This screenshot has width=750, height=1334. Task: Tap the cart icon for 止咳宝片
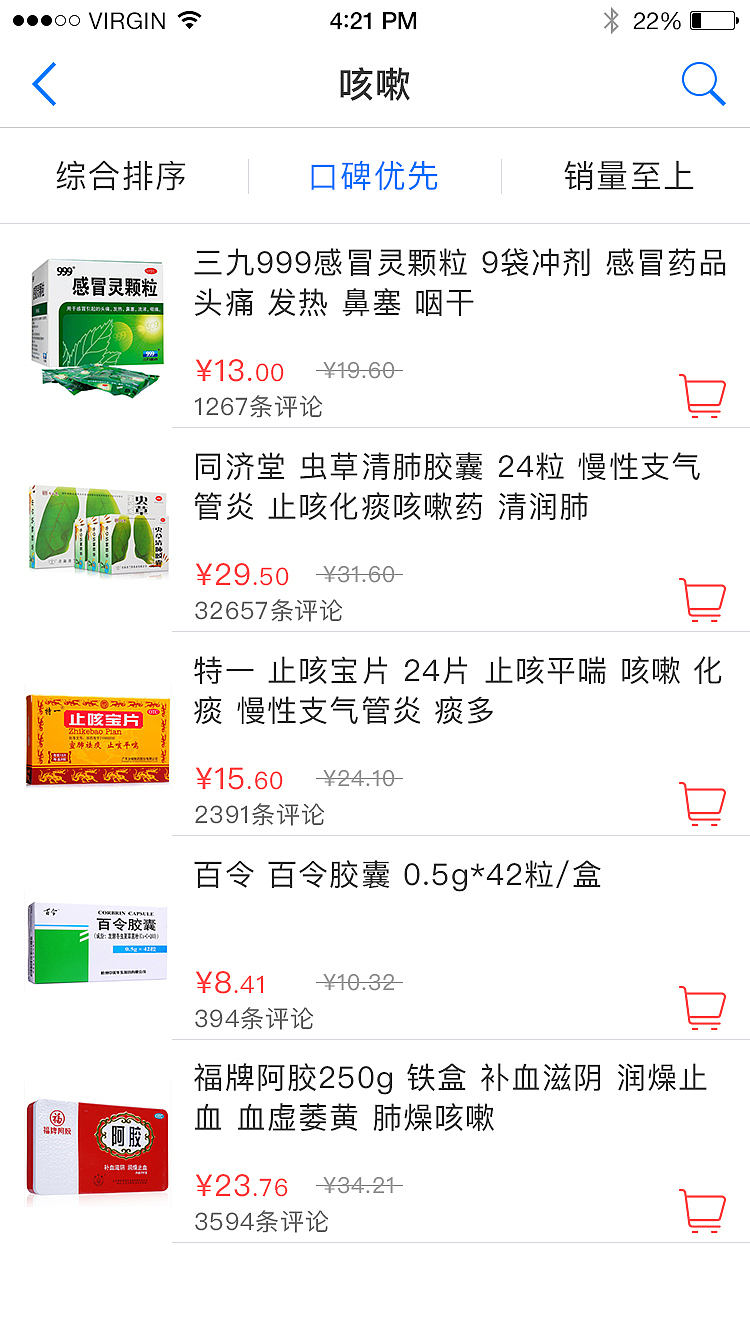click(x=703, y=805)
